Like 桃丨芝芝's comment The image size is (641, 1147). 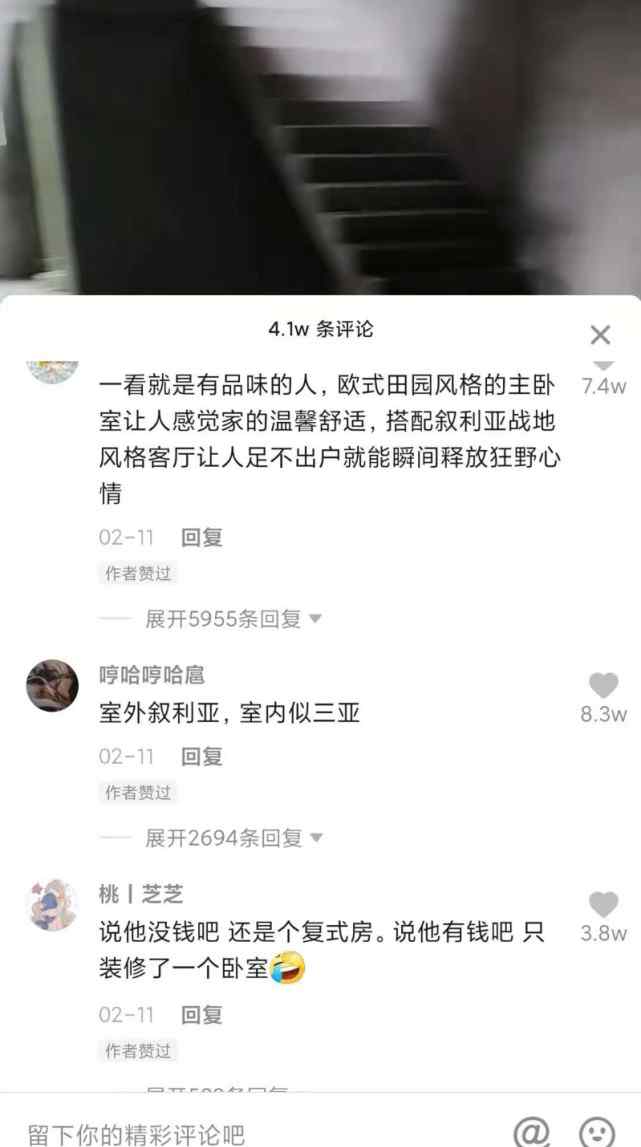(x=604, y=905)
